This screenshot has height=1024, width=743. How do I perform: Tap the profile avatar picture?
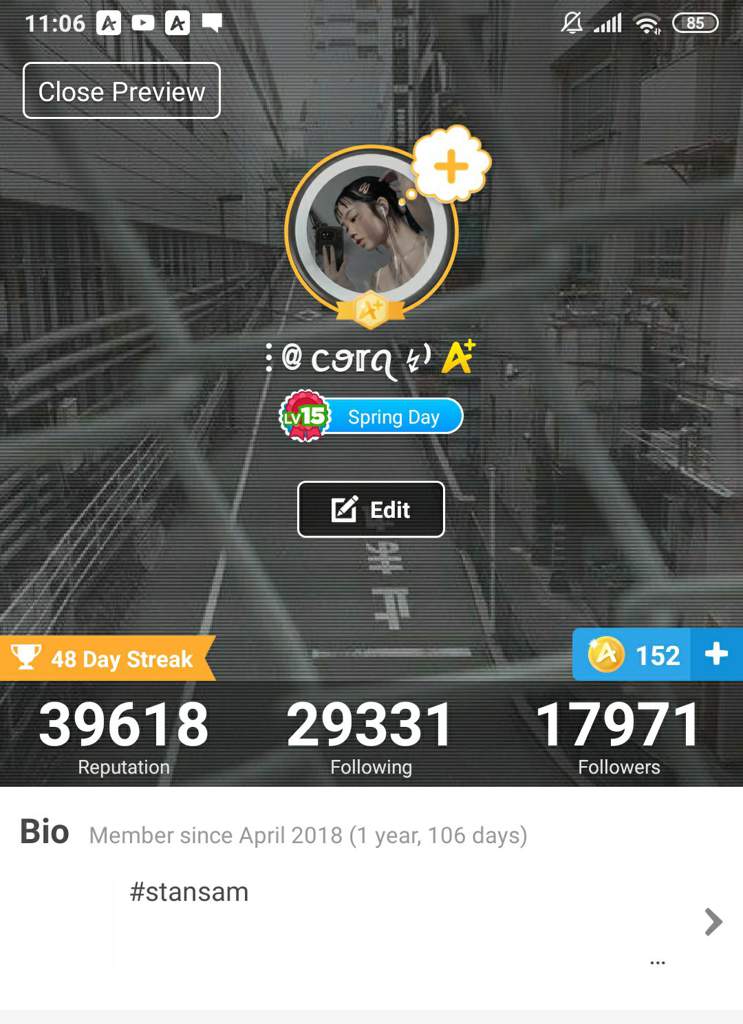click(x=370, y=233)
